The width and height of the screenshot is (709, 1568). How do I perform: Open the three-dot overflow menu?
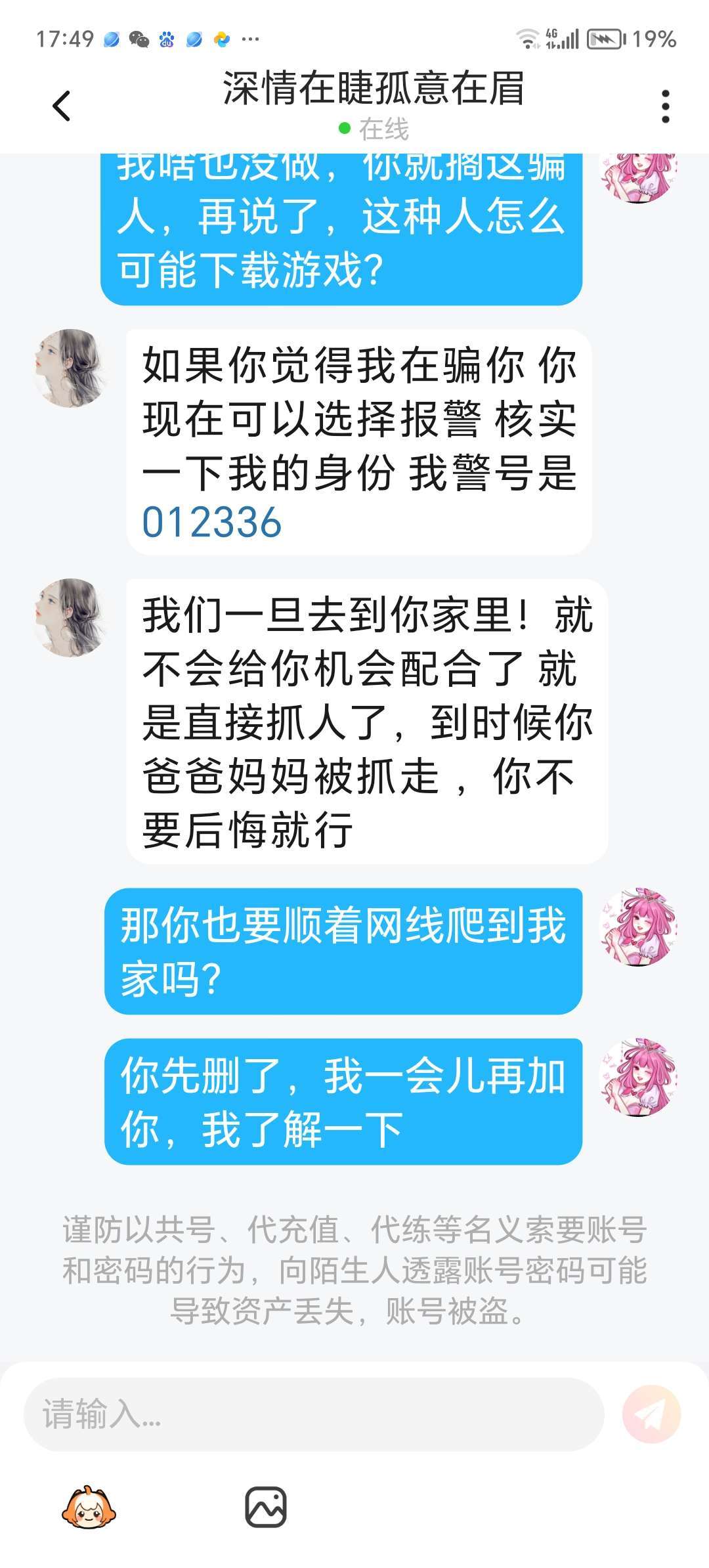pos(665,106)
